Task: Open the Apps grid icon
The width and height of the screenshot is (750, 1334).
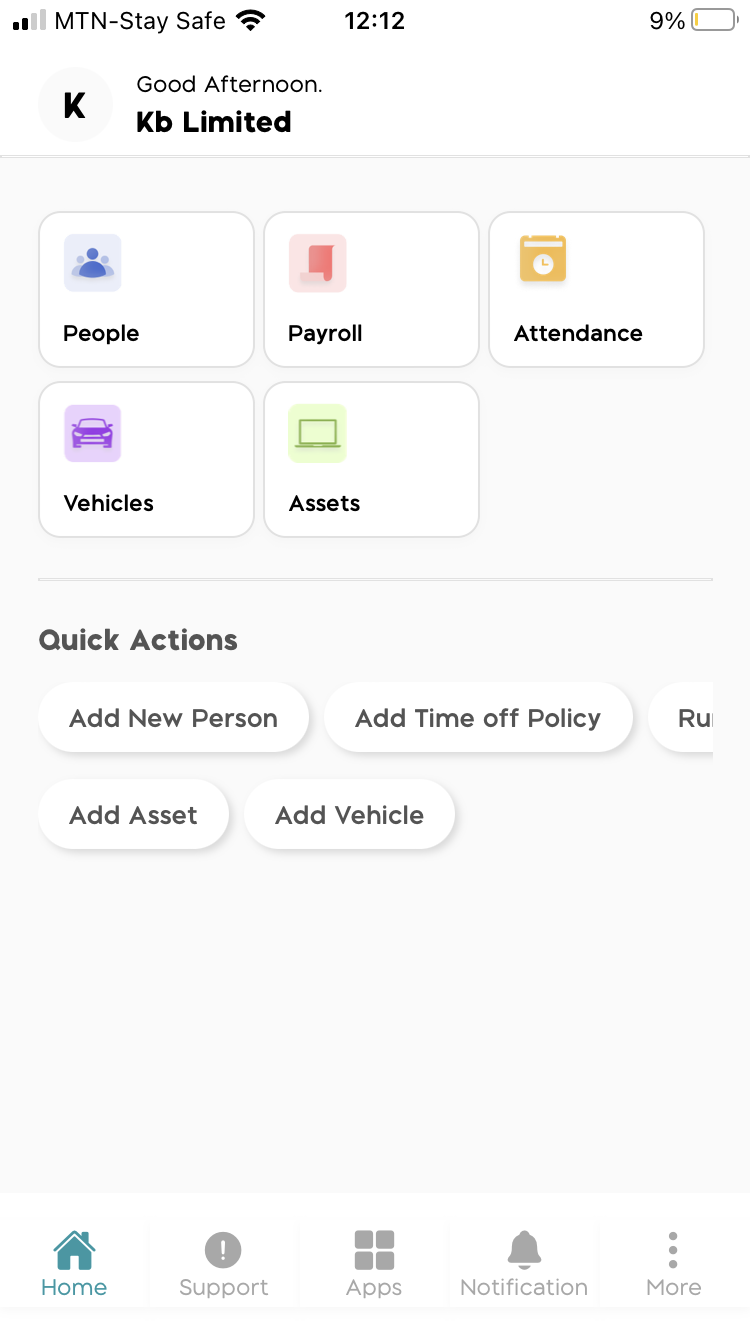Action: [x=373, y=1248]
